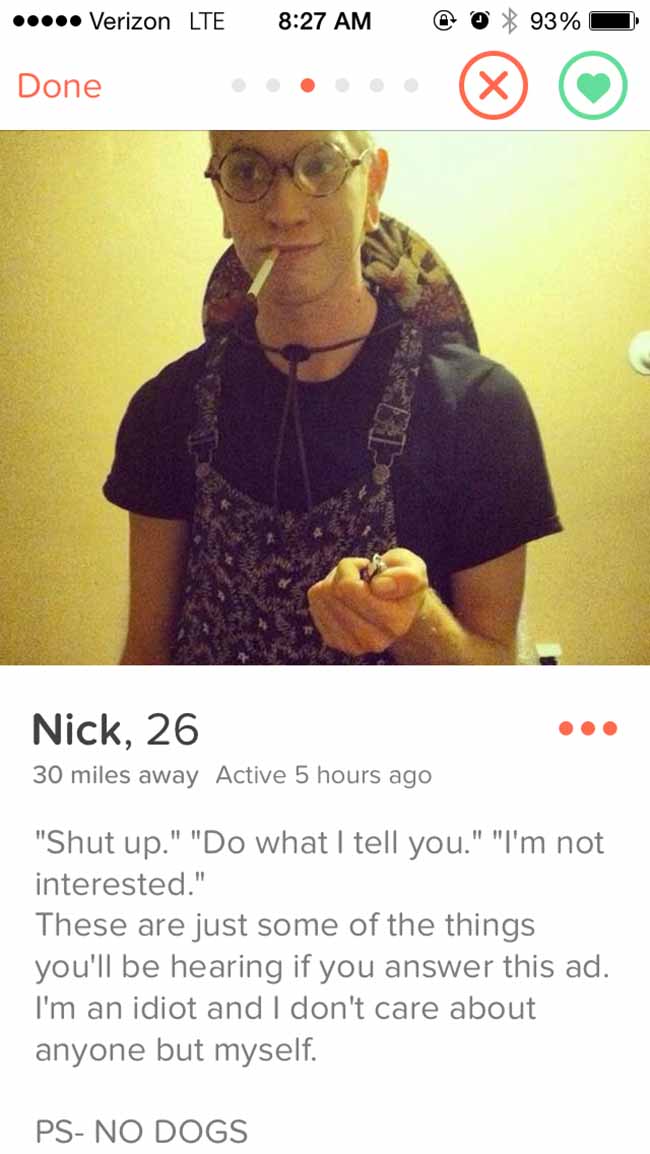
Task: Tap Done to close the profile
Action: [60, 86]
